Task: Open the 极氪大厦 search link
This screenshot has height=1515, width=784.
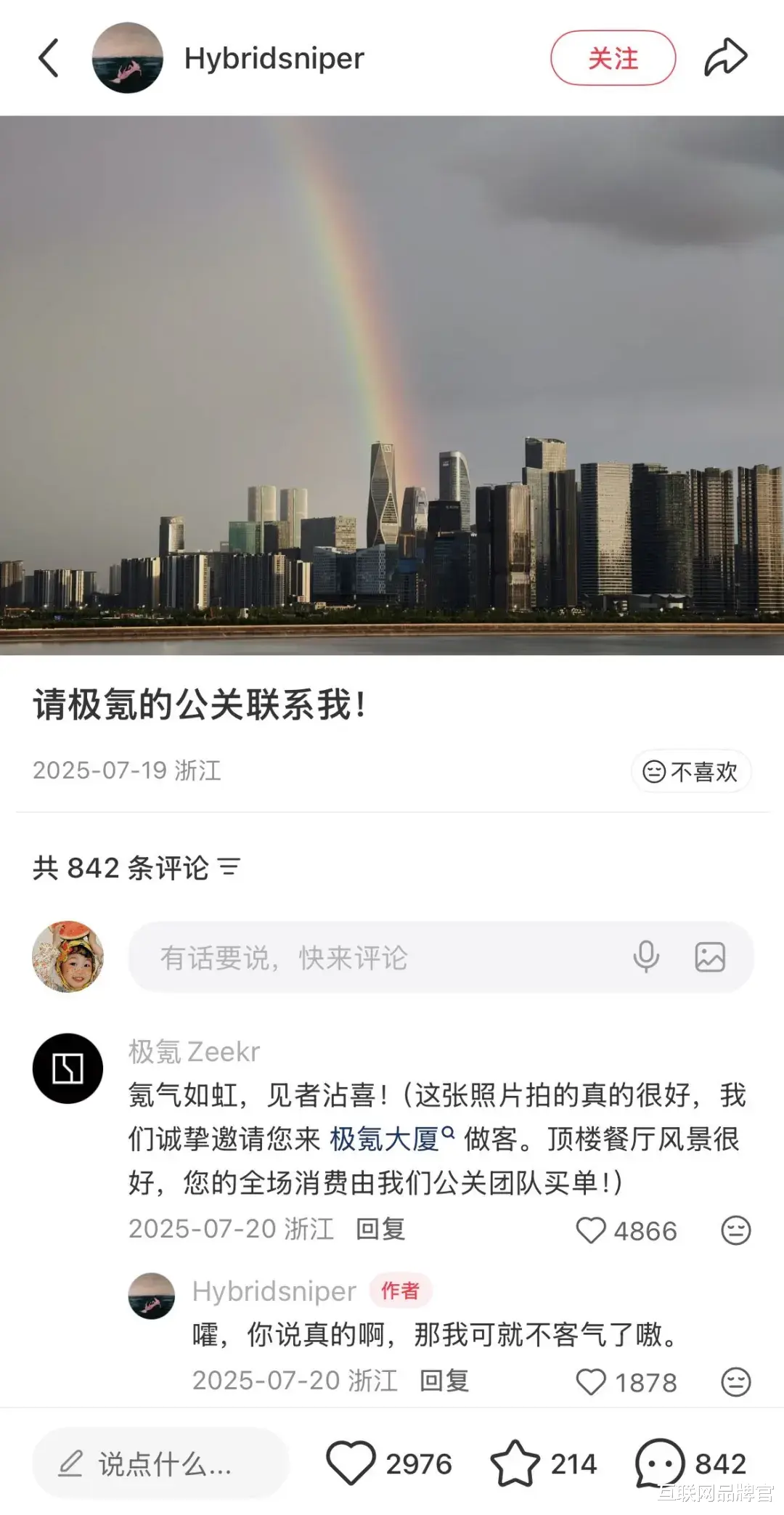Action: 392,1139
